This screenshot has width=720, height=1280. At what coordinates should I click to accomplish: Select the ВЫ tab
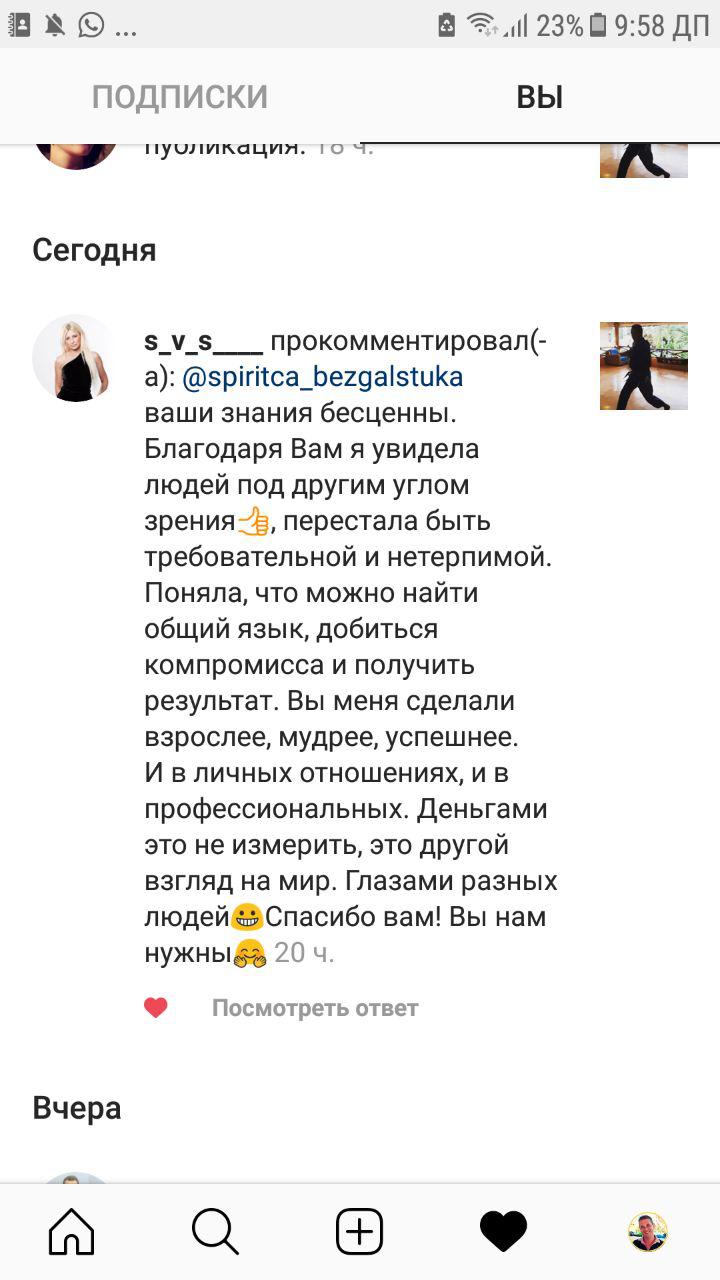click(x=540, y=97)
